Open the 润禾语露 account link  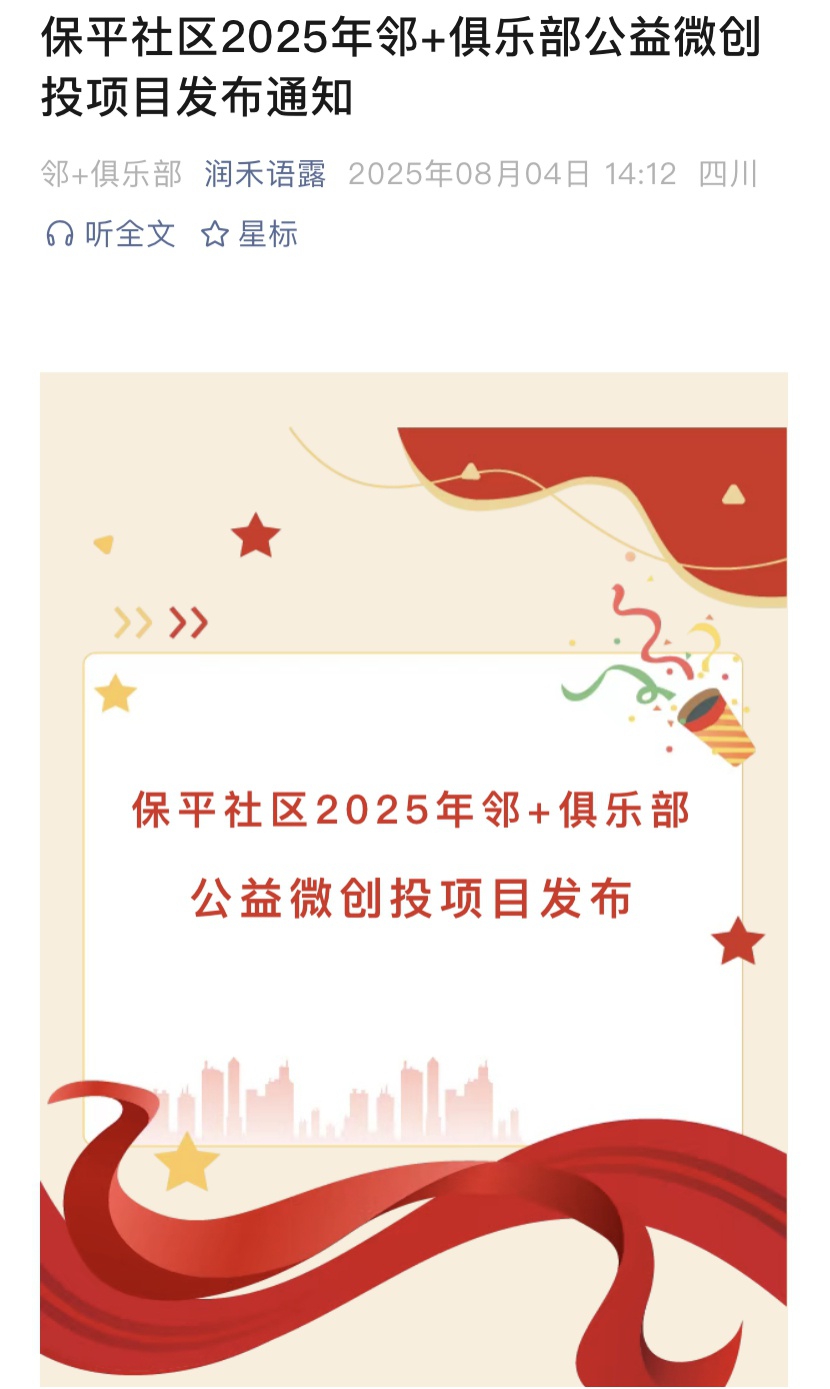point(265,174)
